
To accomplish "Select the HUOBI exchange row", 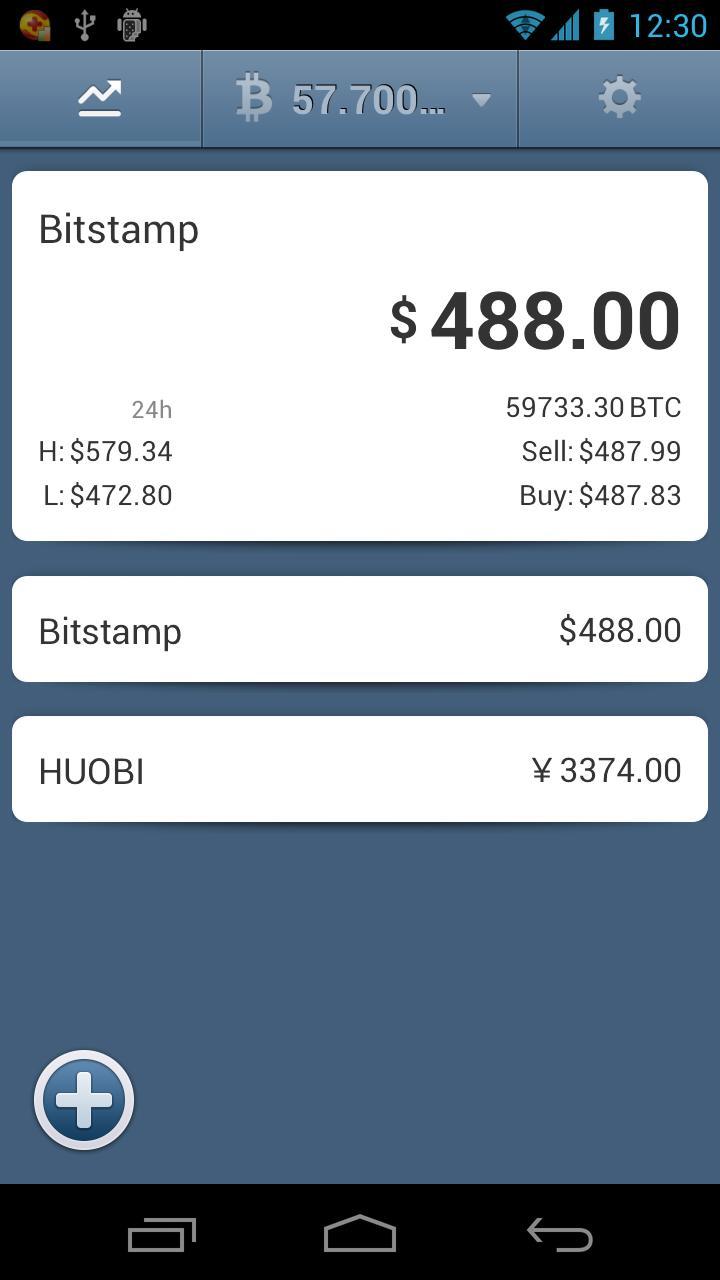I will (360, 770).
